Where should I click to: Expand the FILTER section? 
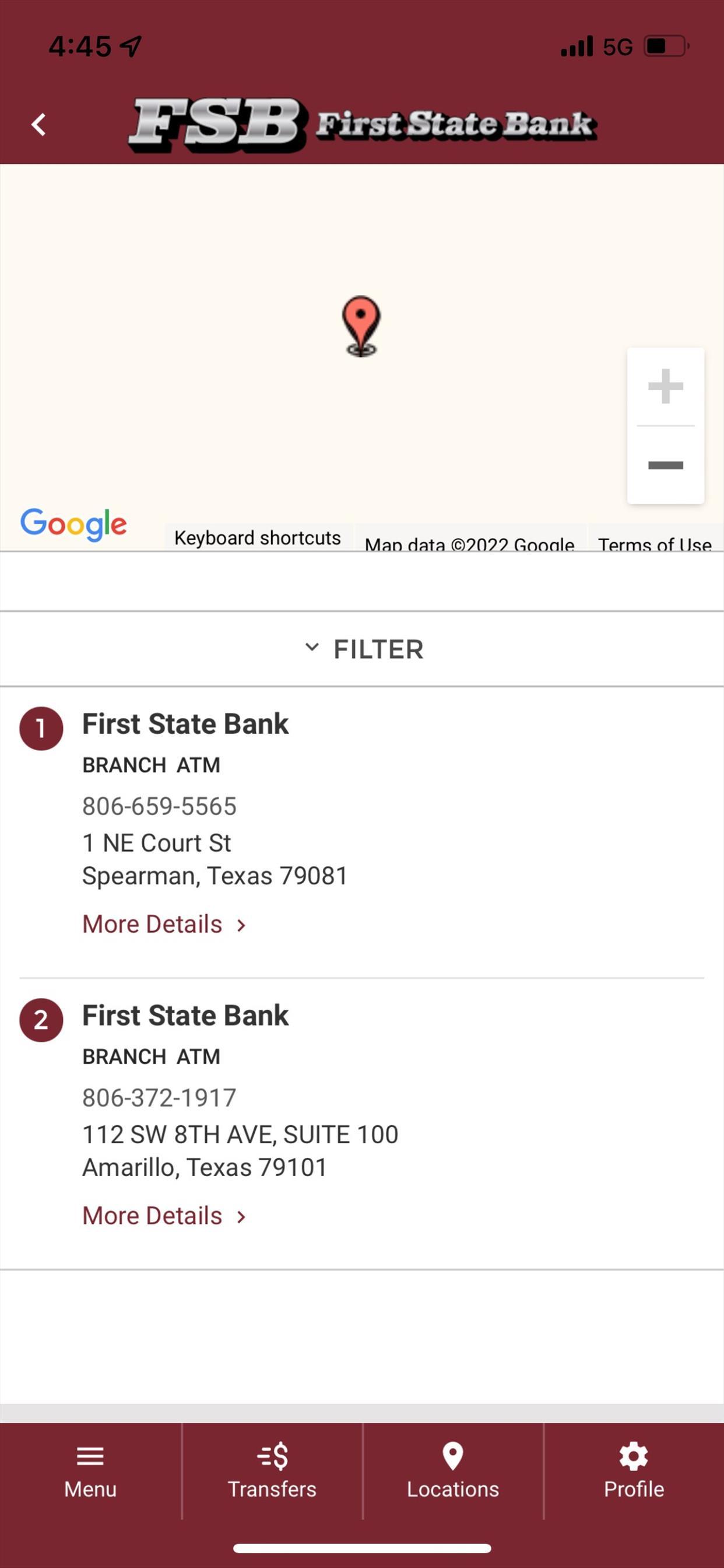coord(362,649)
